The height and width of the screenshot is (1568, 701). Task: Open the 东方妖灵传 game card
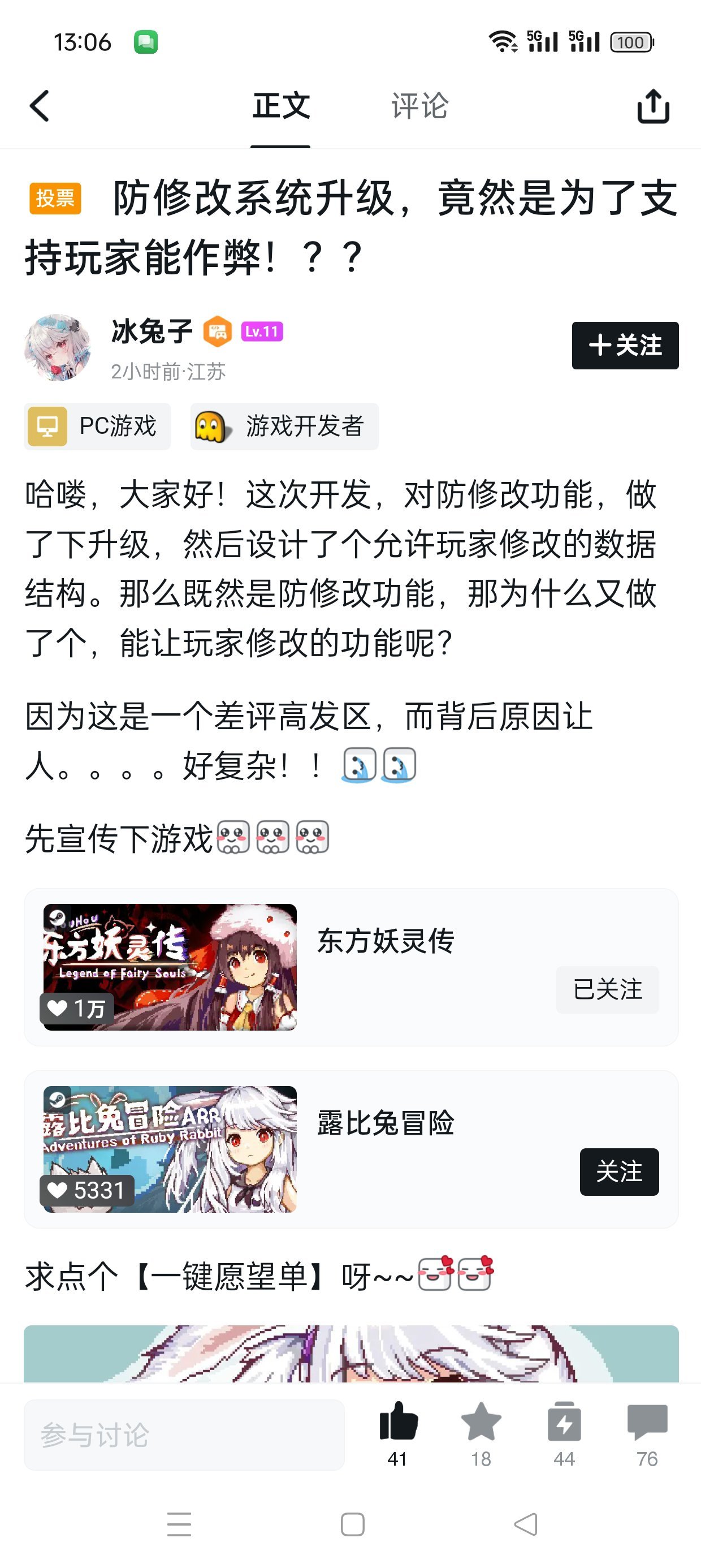tap(351, 967)
